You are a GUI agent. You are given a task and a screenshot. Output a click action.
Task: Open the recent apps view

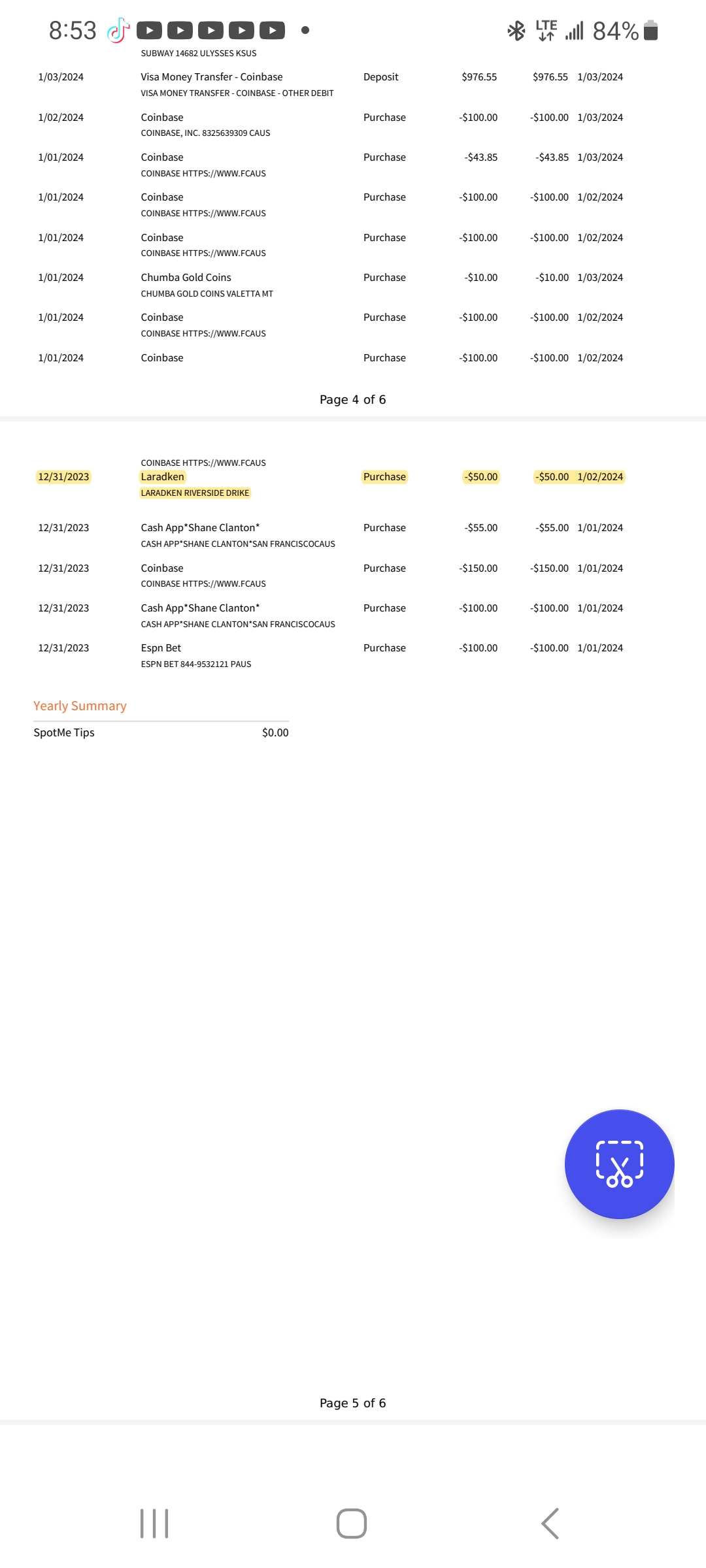(x=154, y=1523)
